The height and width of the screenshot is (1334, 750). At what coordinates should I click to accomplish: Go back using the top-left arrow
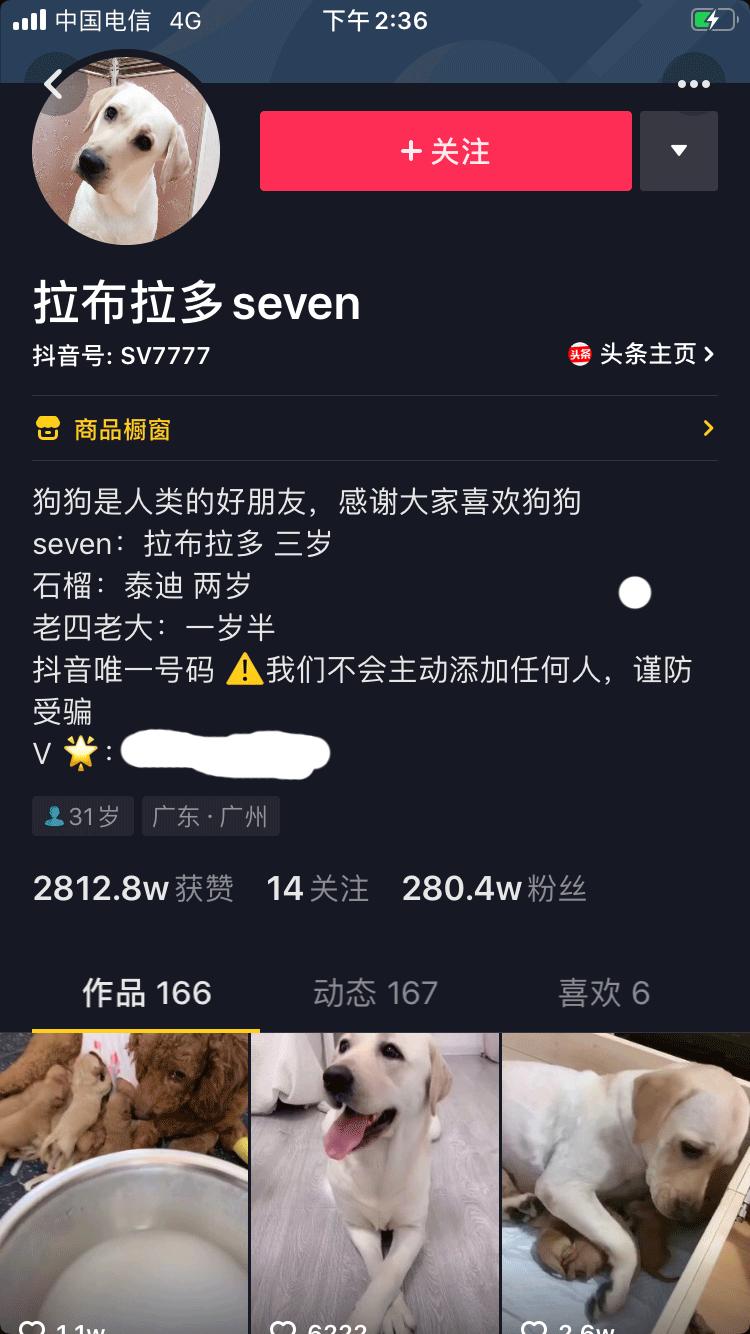[53, 85]
